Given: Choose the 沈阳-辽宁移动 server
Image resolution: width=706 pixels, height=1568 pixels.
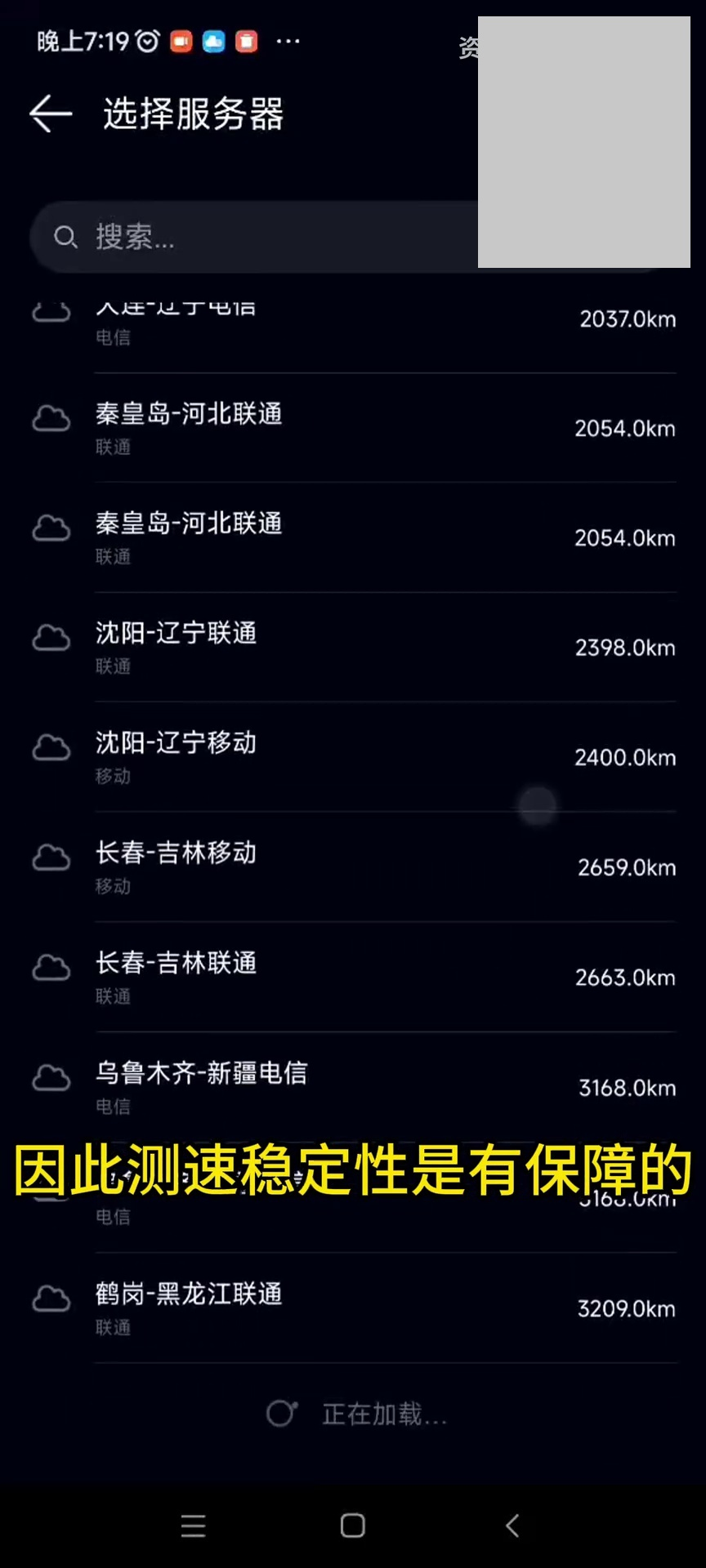Looking at the screenshot, I should (353, 757).
